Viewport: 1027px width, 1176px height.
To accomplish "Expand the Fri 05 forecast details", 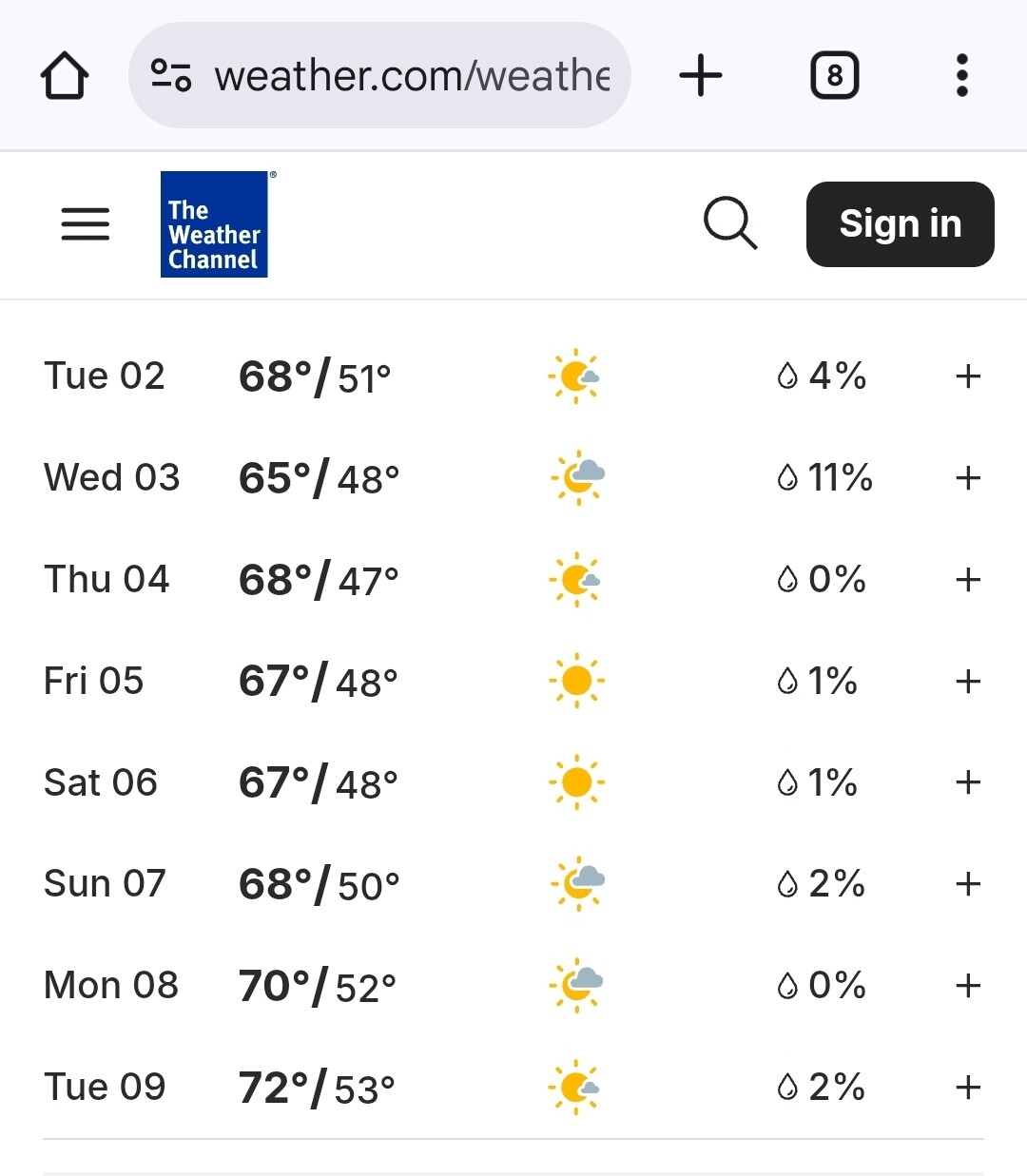I will (x=967, y=681).
